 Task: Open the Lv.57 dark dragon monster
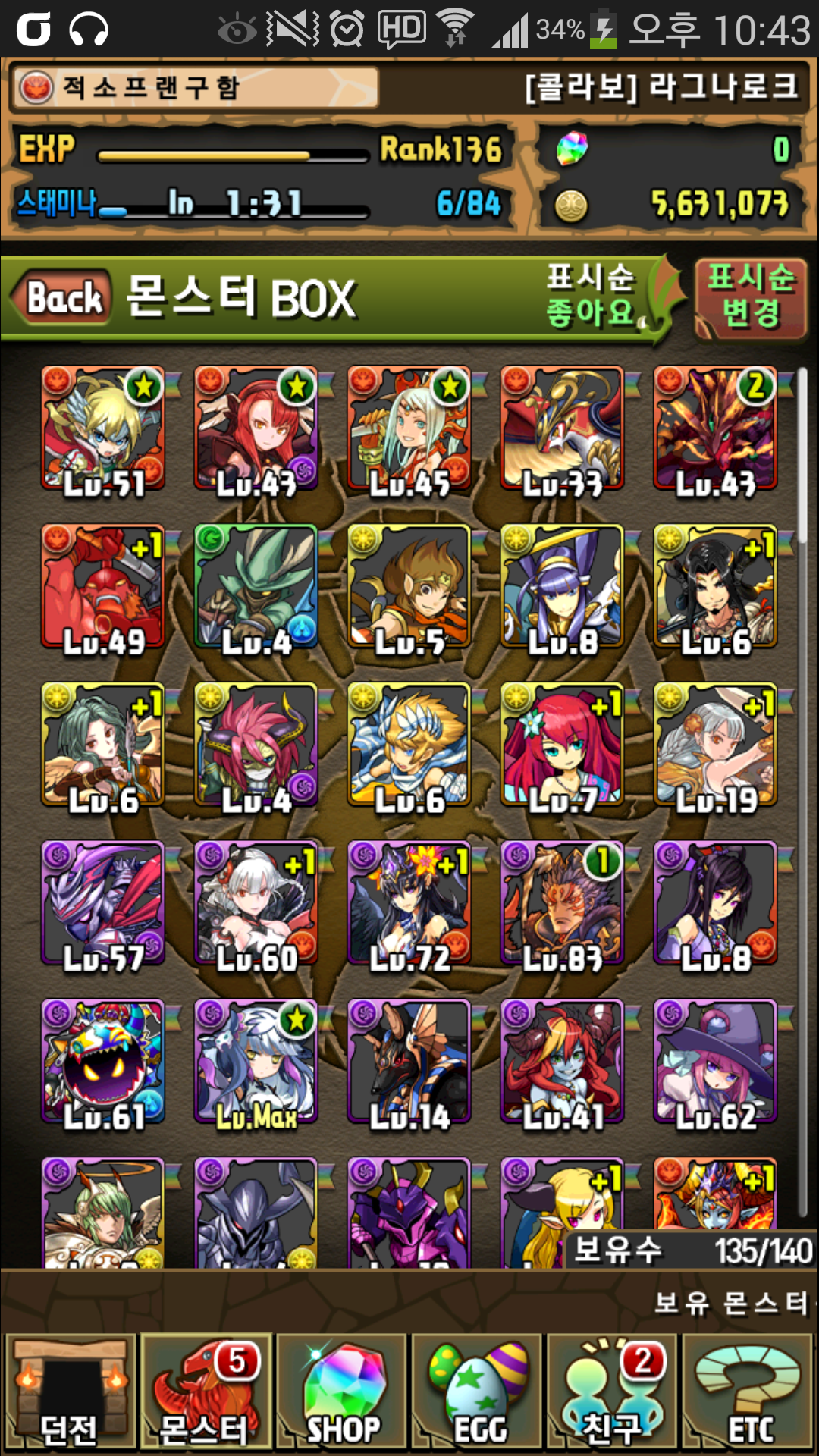(x=103, y=904)
